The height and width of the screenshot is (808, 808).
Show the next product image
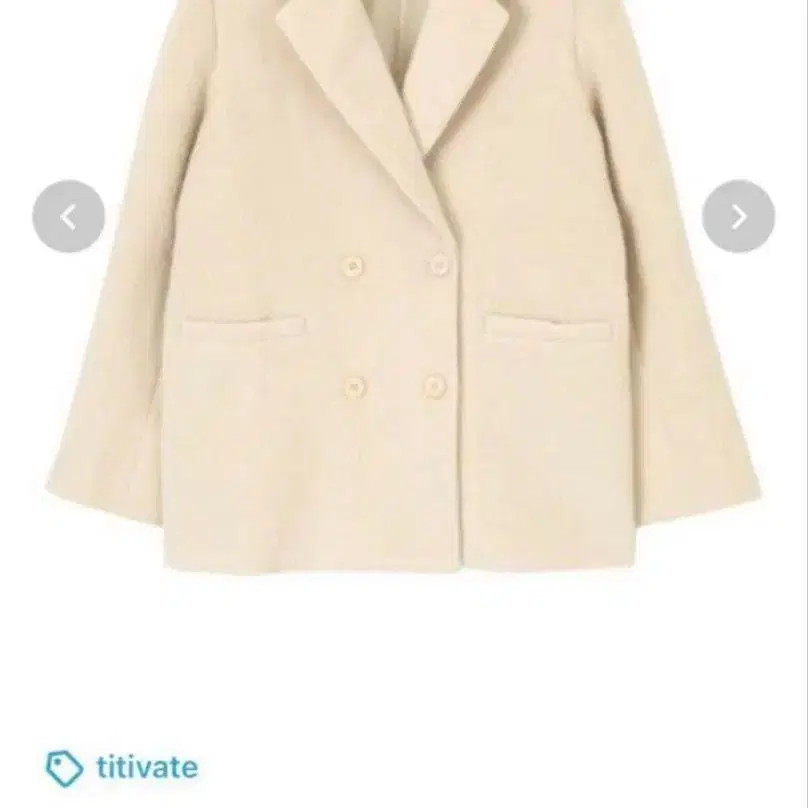738,216
